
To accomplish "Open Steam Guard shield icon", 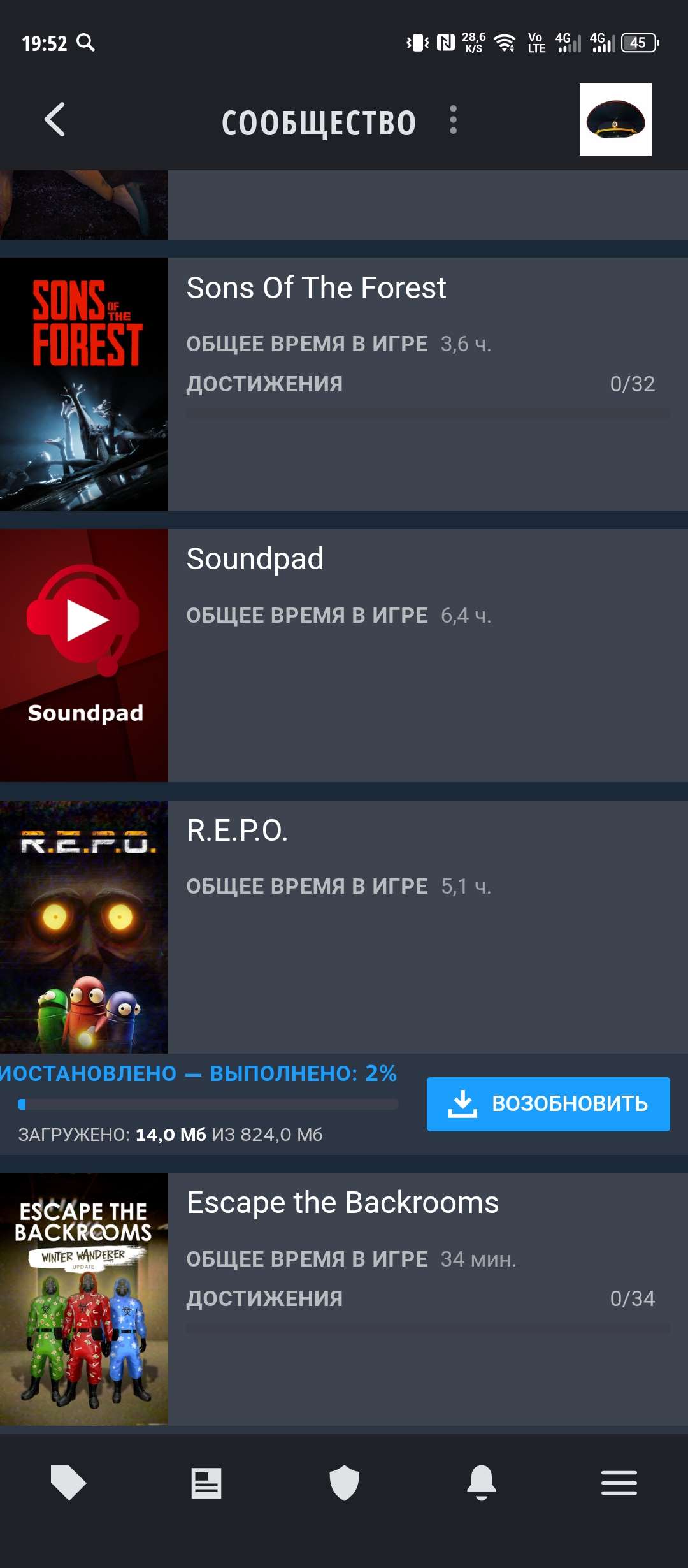I will pos(344,1482).
